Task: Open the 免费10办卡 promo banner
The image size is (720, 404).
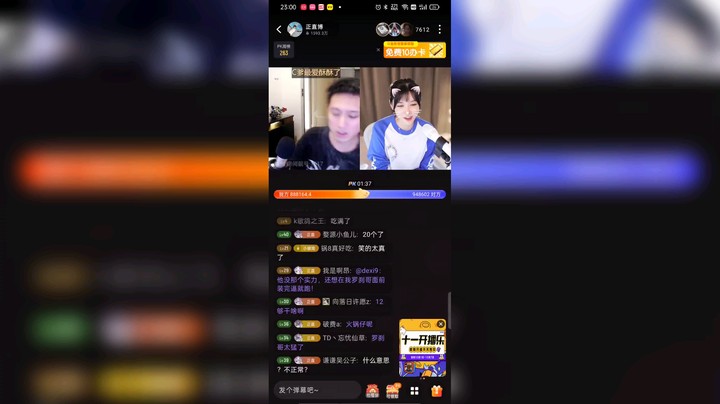Action: 414,51
